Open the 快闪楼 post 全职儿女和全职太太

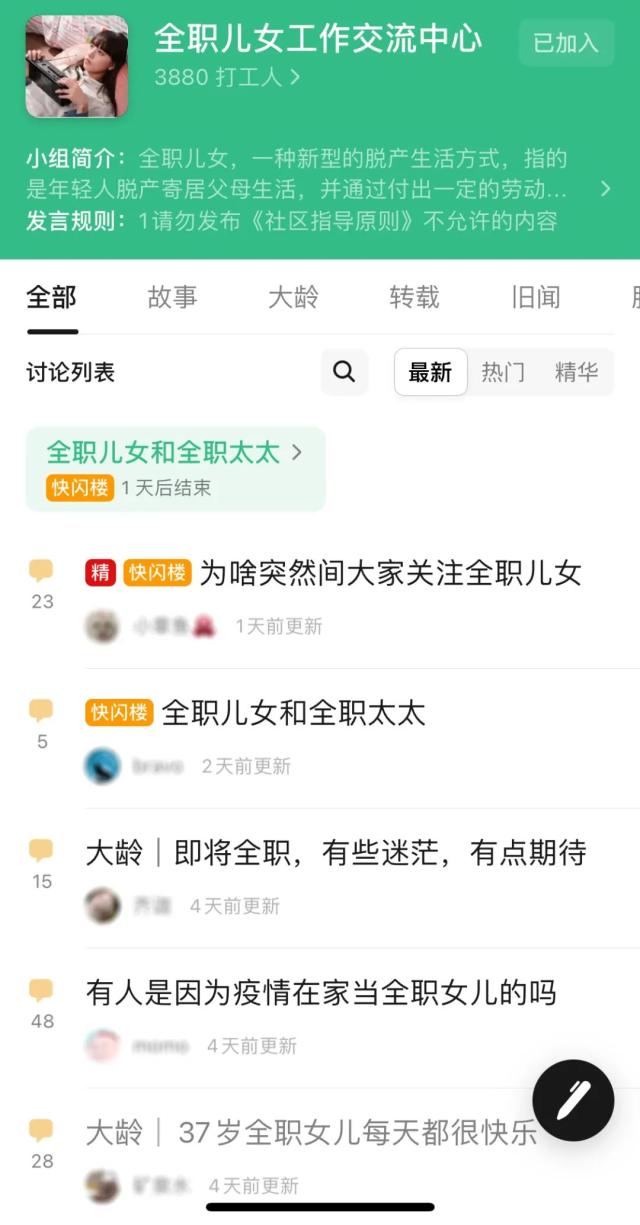coord(293,713)
